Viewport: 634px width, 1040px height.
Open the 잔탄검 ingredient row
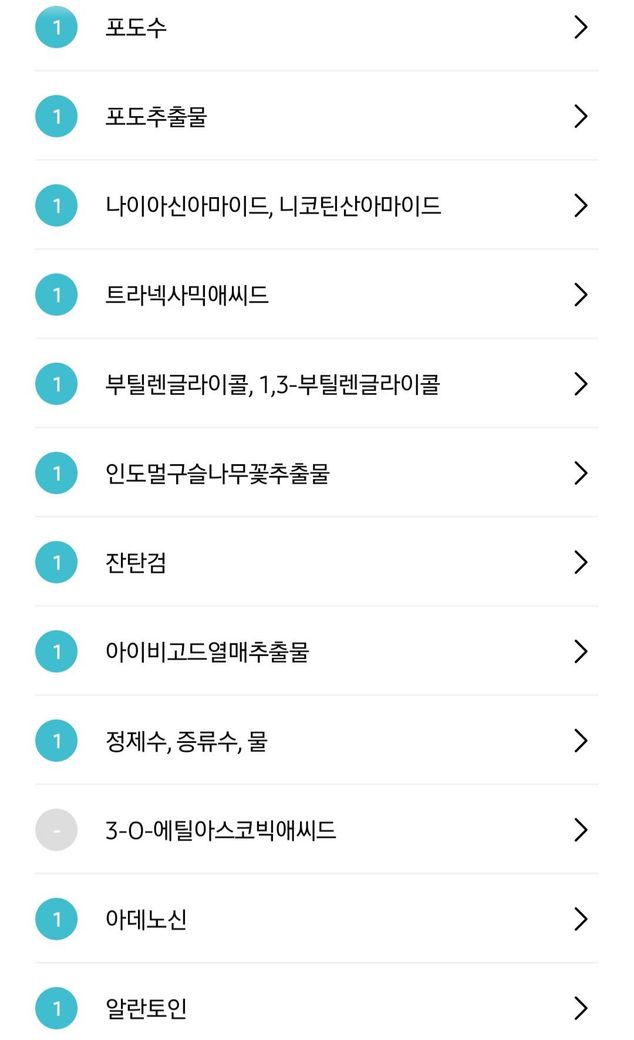(316, 562)
